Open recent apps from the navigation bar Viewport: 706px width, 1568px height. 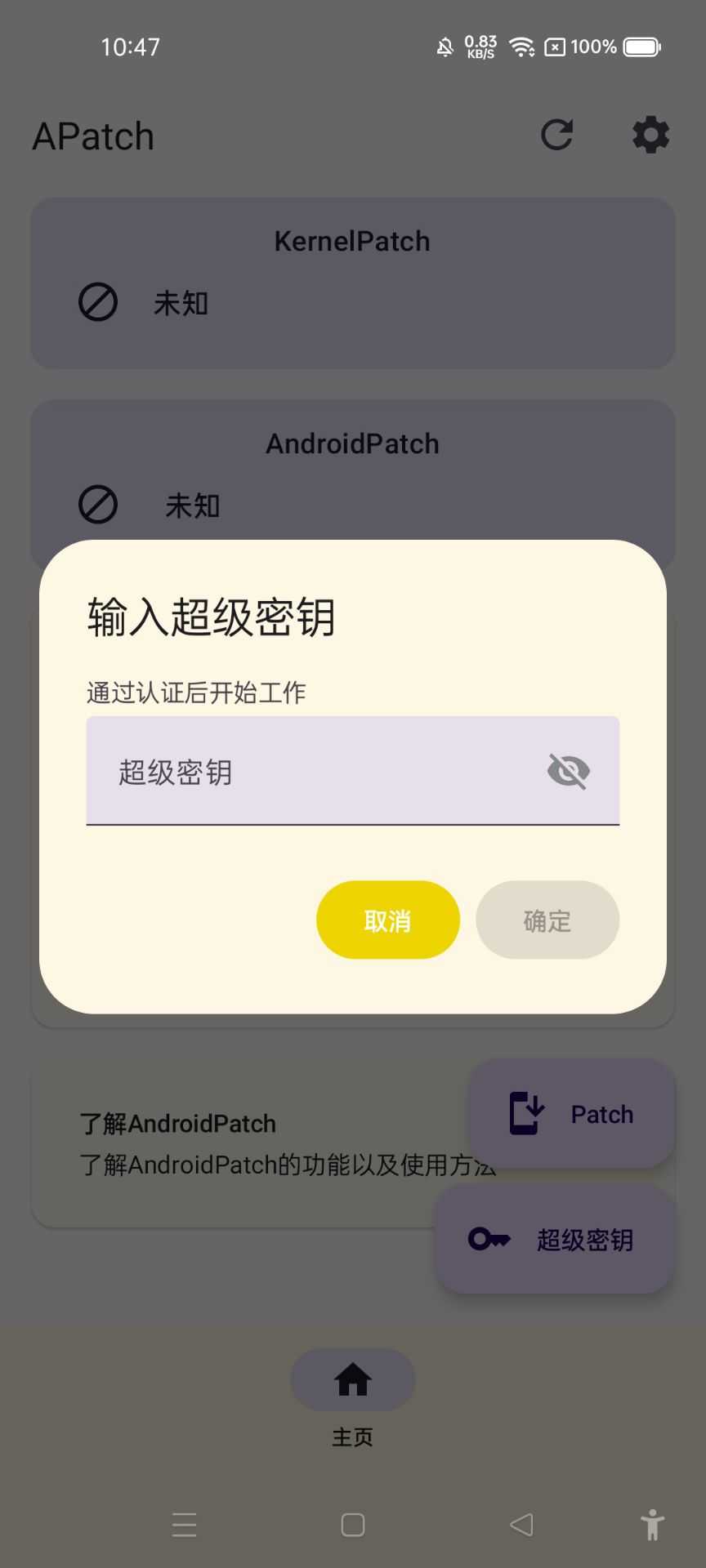(184, 1524)
